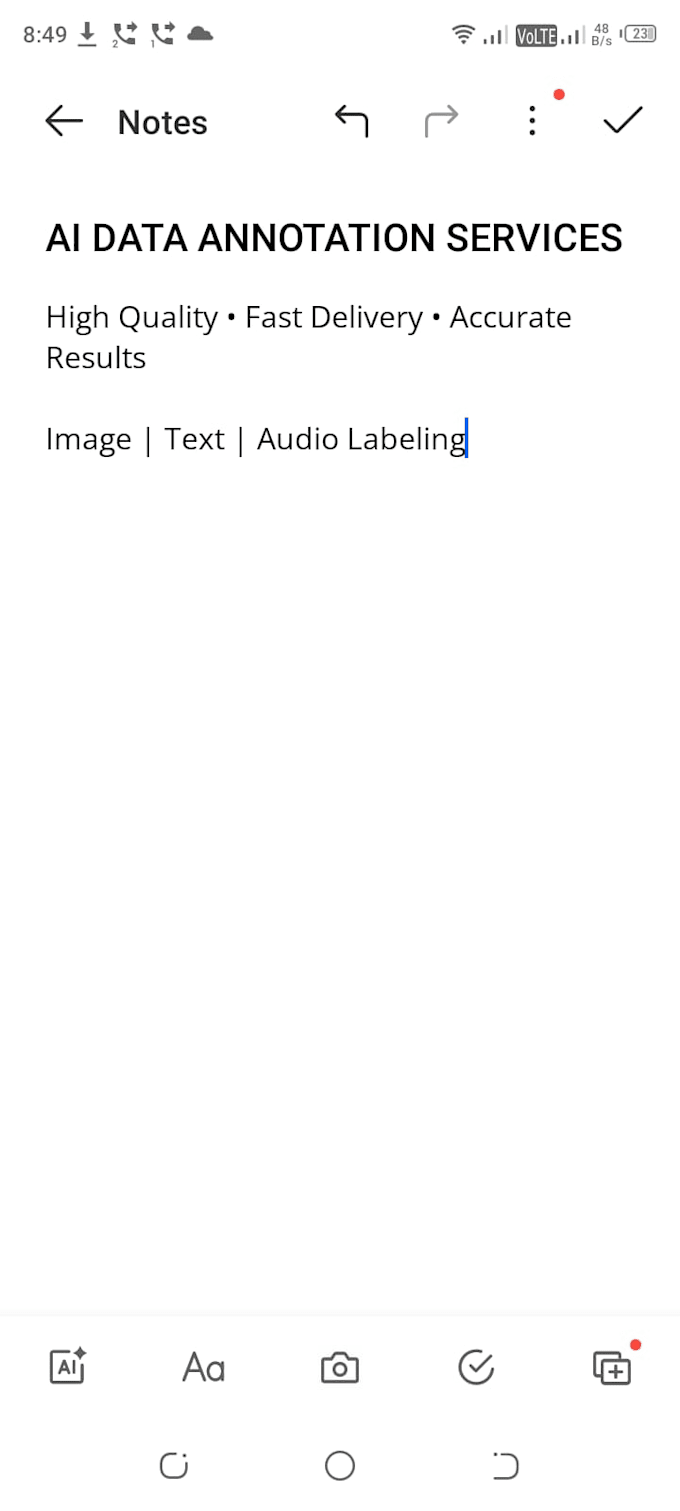Image resolution: width=680 pixels, height=1511 pixels.
Task: Save the note with the checkmark
Action: pos(622,121)
